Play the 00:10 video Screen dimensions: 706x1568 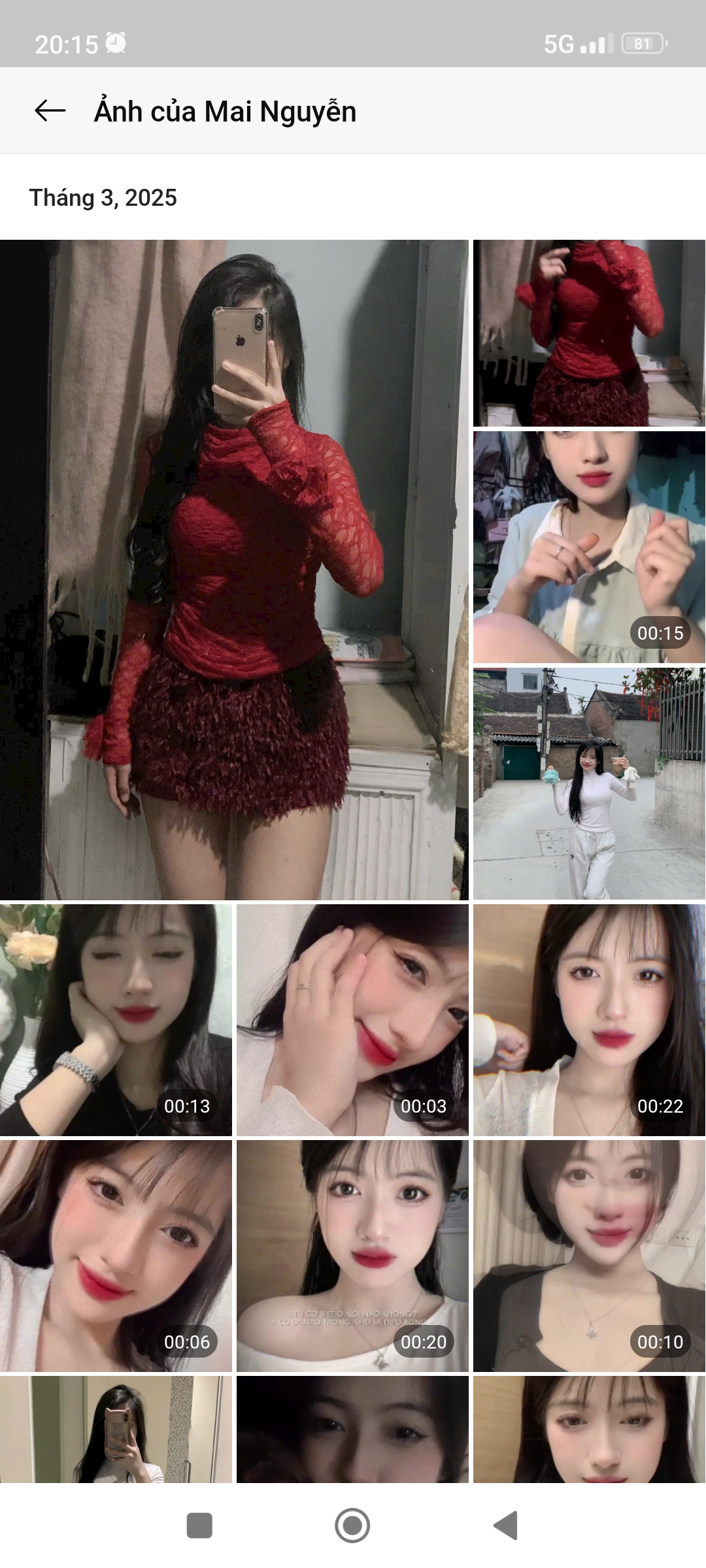(x=589, y=1256)
